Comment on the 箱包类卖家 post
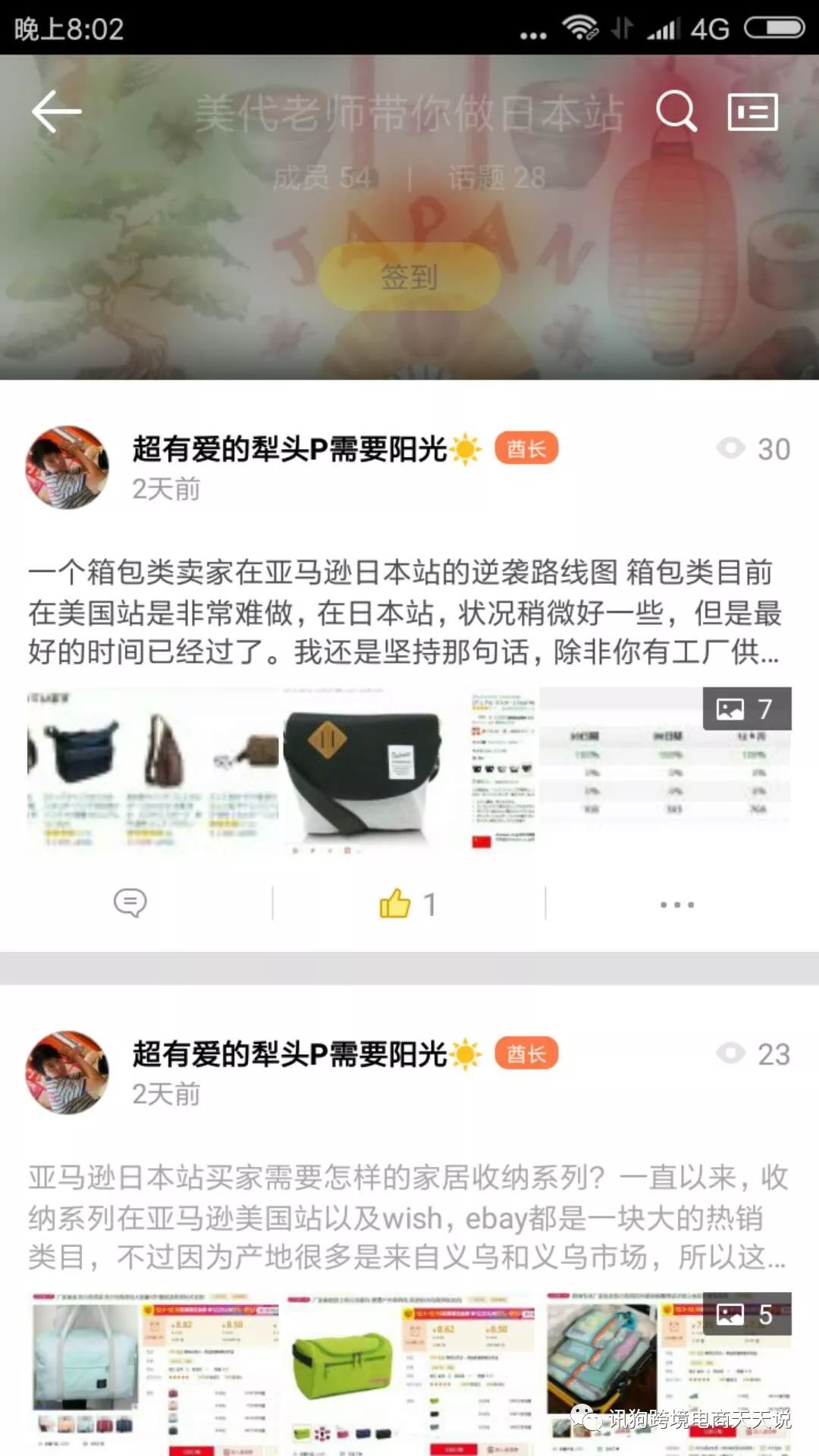Image resolution: width=819 pixels, height=1456 pixels. click(x=130, y=903)
